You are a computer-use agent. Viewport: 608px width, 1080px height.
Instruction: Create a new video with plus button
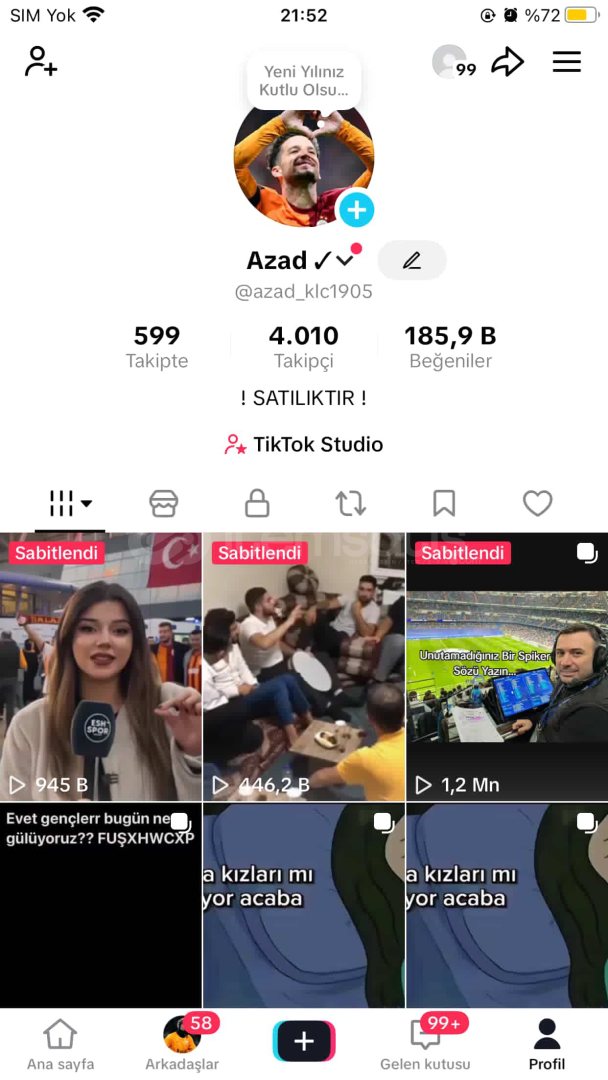tap(304, 1041)
